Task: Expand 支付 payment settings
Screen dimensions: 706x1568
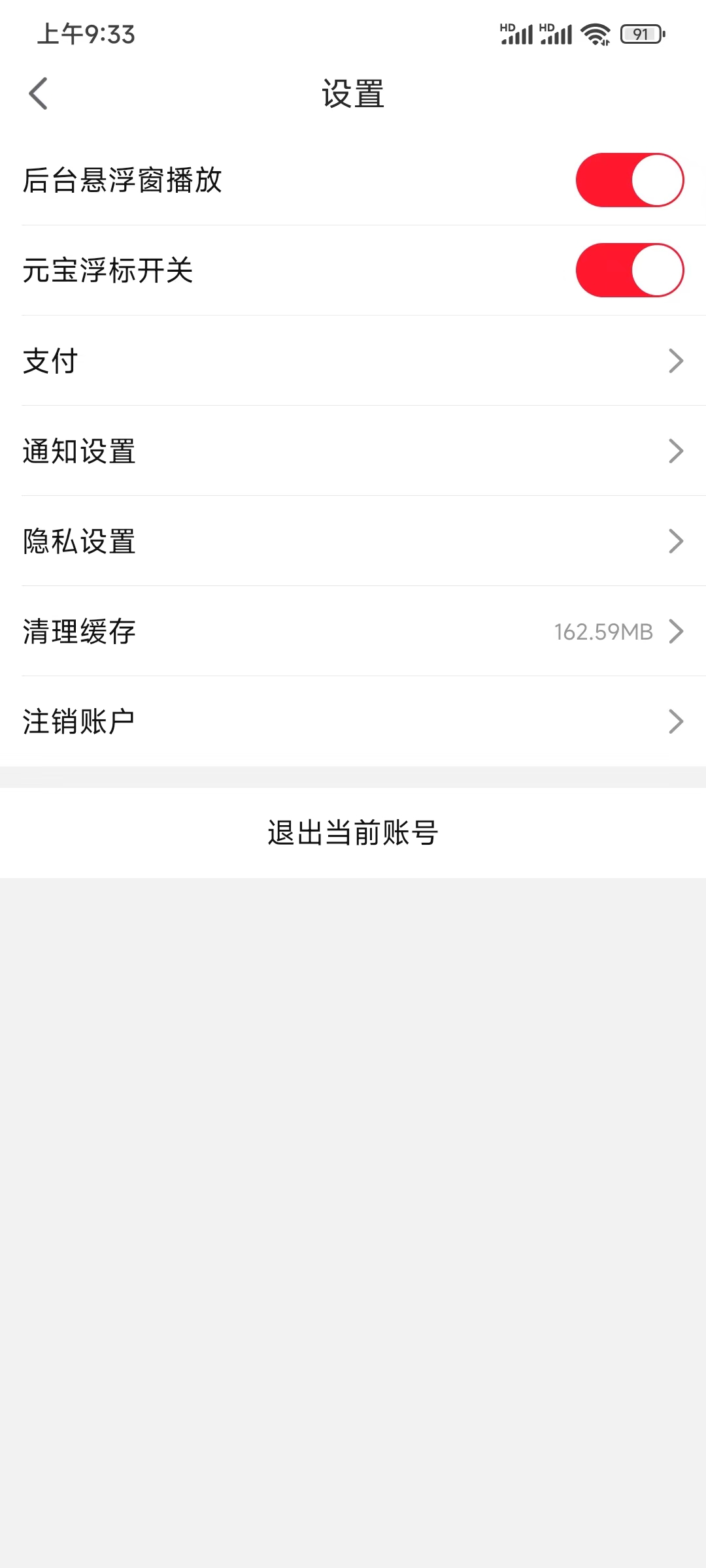Action: pyautogui.click(x=353, y=360)
